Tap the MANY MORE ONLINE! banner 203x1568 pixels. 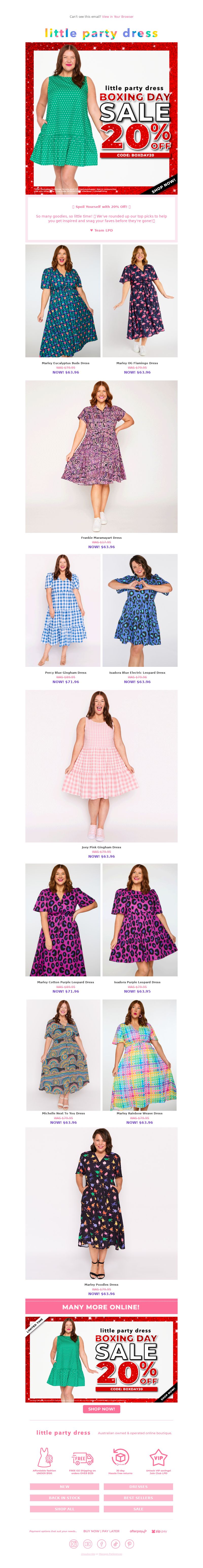[x=101, y=1306]
